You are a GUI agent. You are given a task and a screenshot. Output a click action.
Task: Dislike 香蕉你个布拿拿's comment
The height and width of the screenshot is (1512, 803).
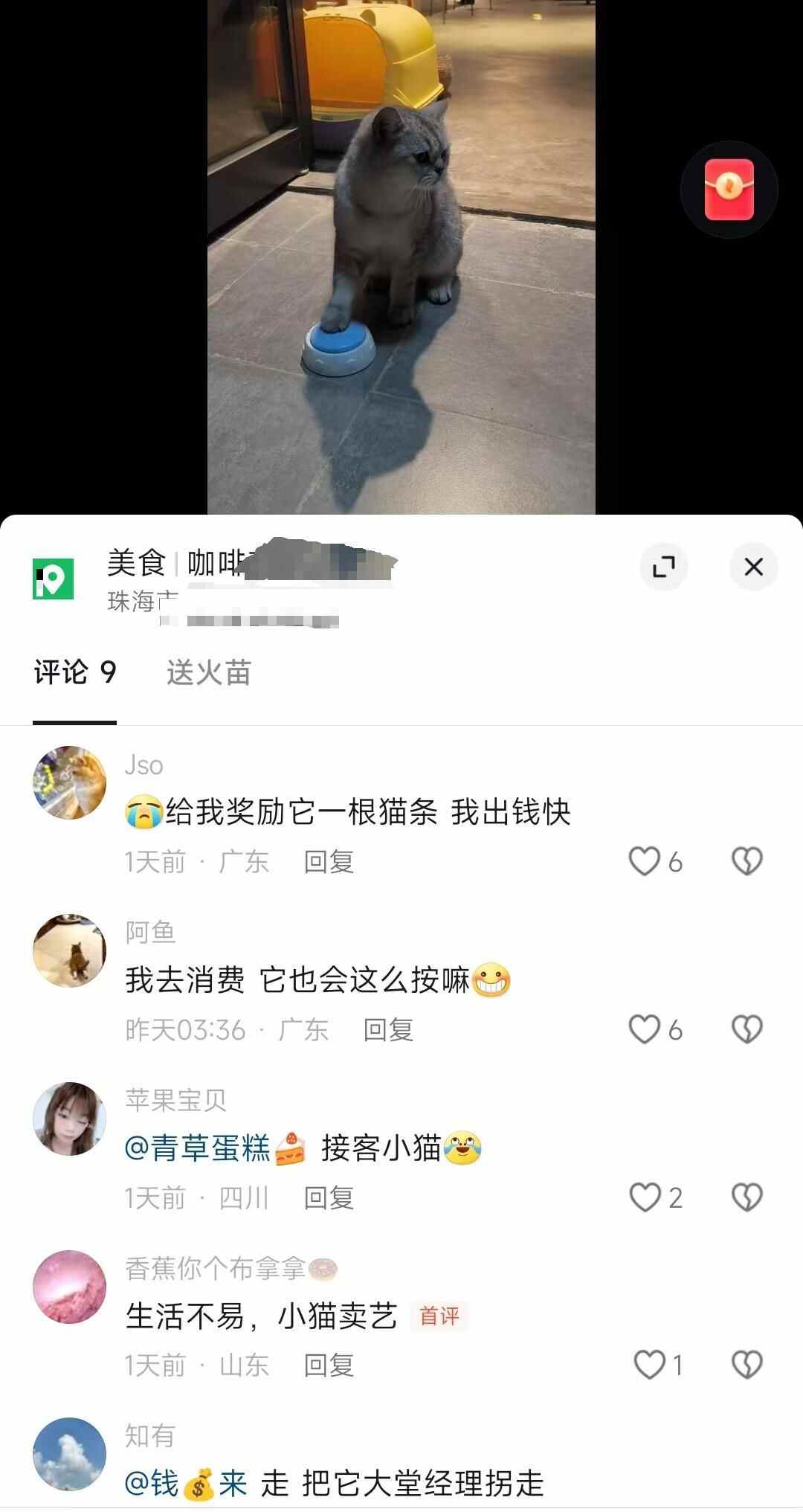pyautogui.click(x=746, y=1365)
